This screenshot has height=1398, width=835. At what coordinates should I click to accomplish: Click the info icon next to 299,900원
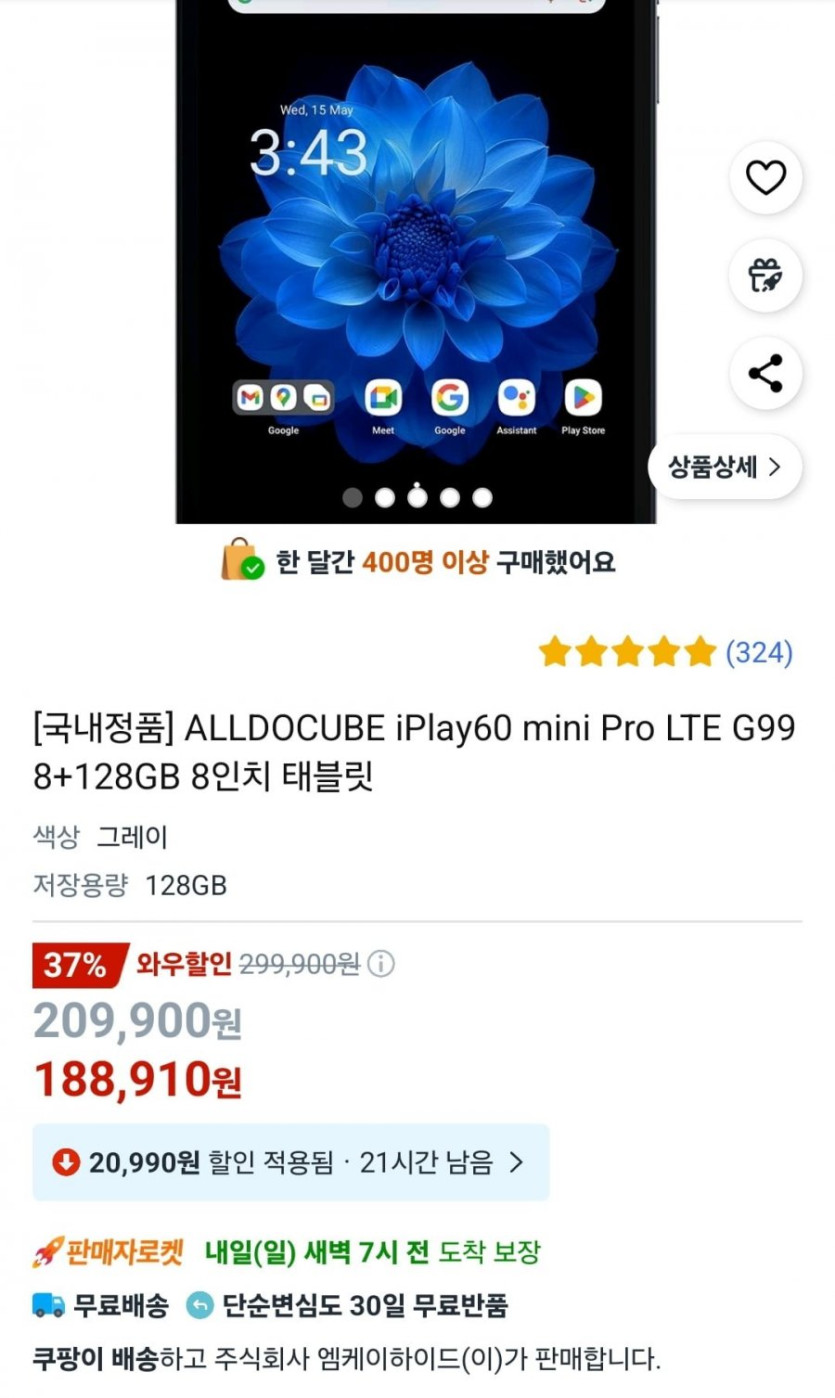click(382, 965)
